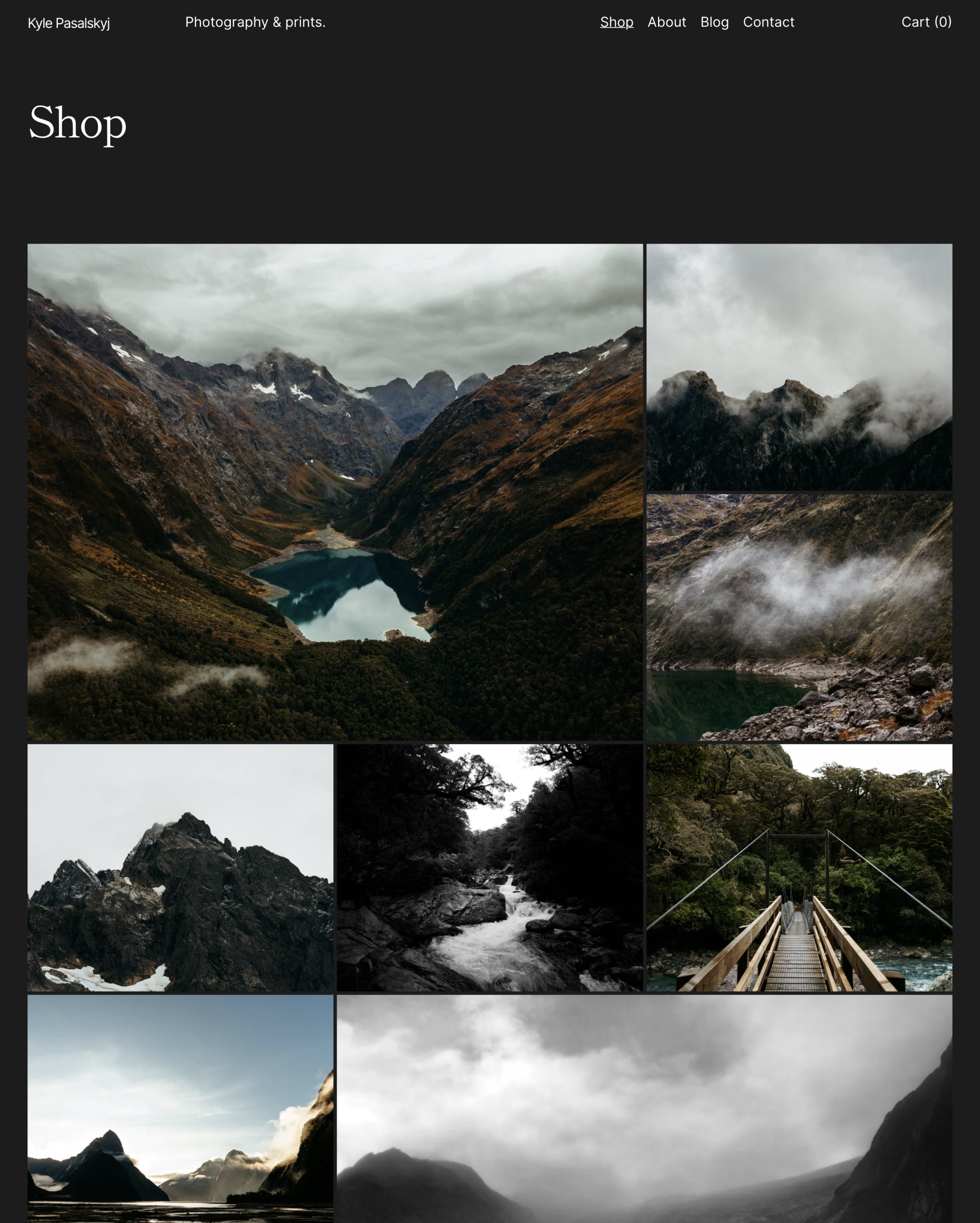Open the About page
This screenshot has width=980, height=1223.
666,22
